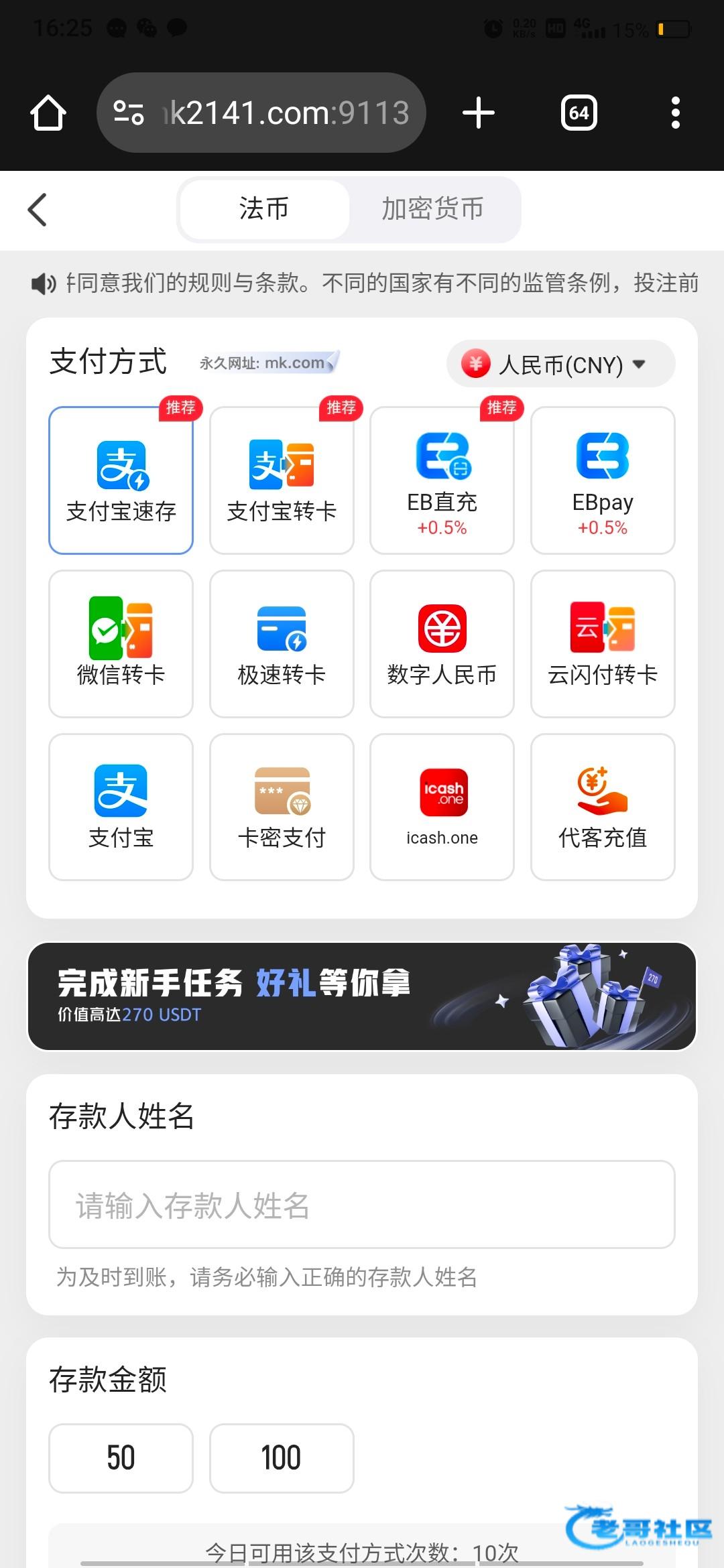
Task: Select icash.one payment method
Action: click(442, 807)
